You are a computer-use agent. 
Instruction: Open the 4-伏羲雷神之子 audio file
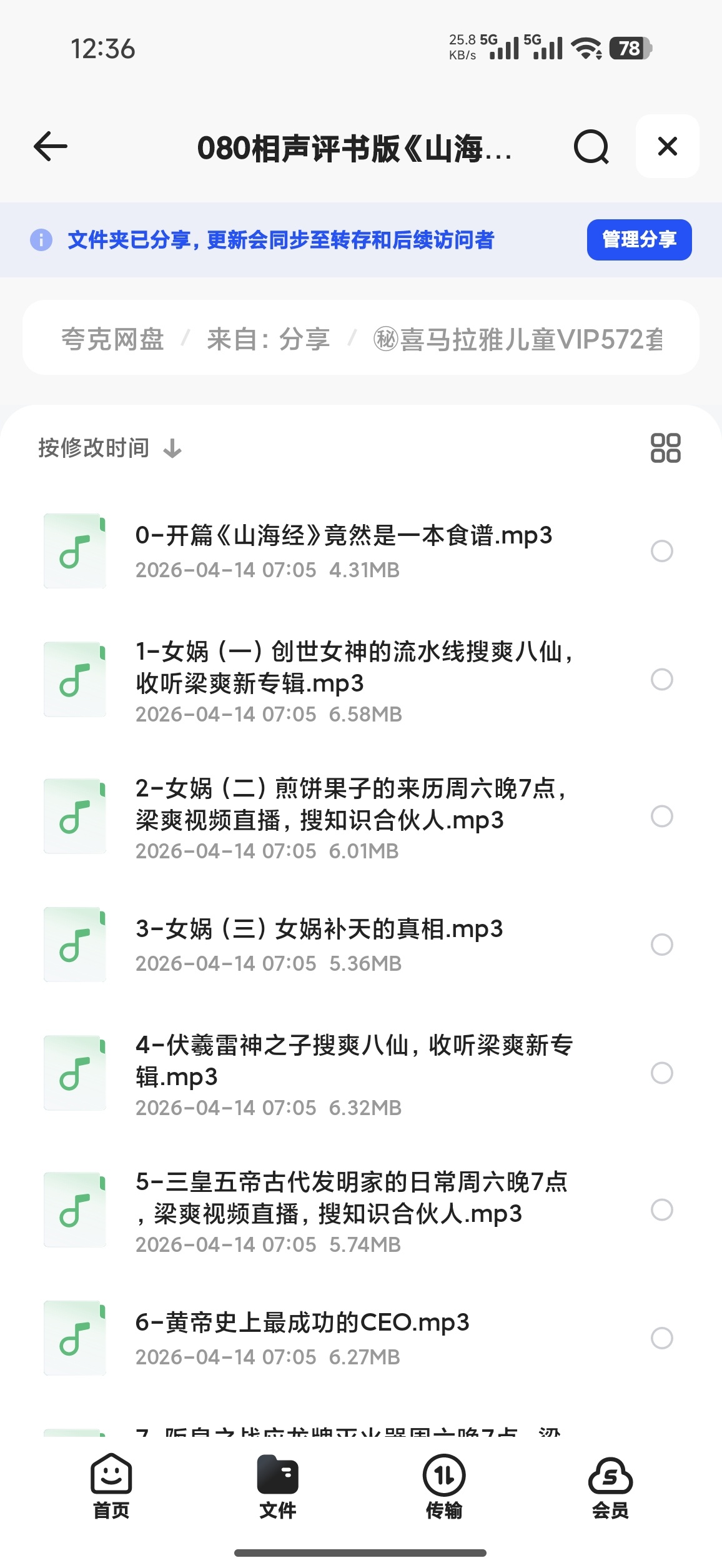click(344, 1073)
